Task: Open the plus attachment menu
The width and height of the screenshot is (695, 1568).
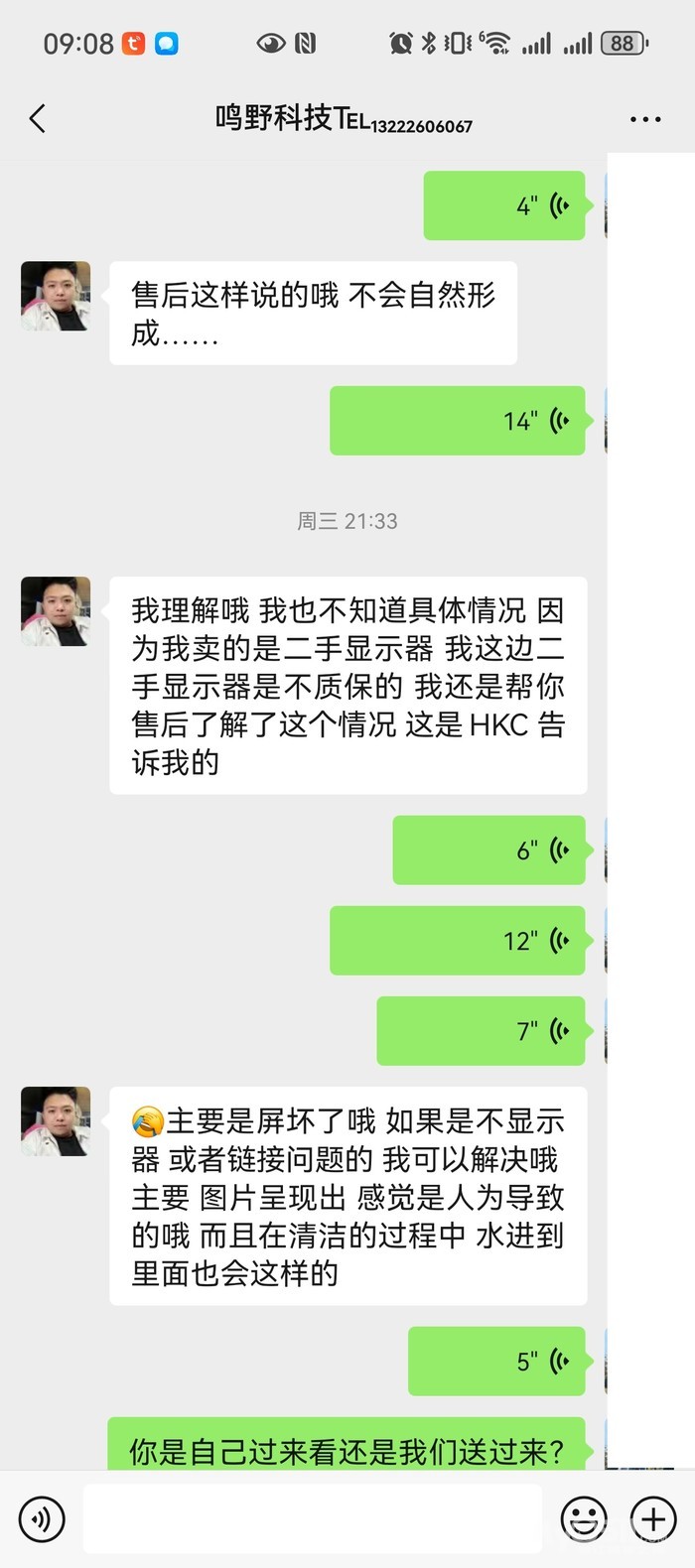Action: coord(653,1518)
